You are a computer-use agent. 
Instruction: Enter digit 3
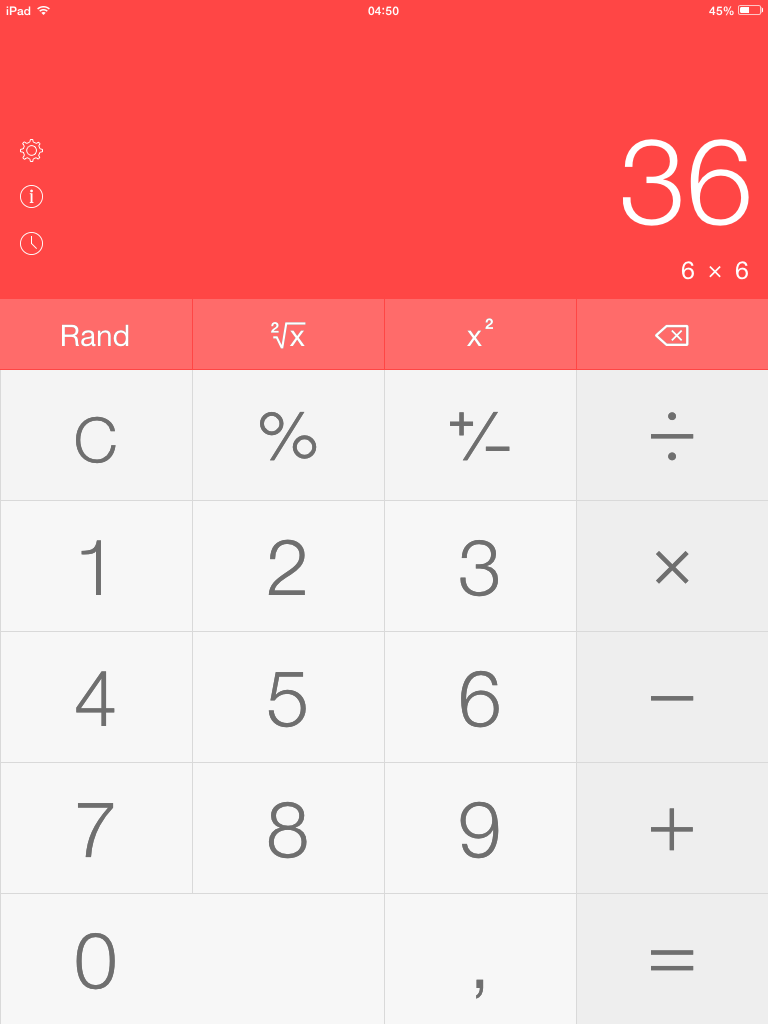pyautogui.click(x=480, y=567)
